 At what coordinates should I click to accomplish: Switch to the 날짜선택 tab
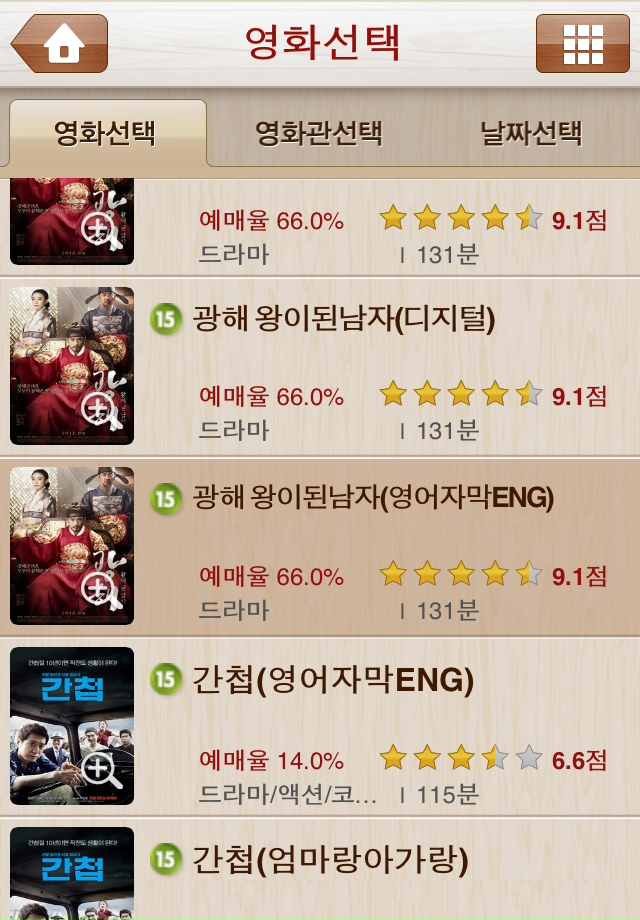coord(531,133)
